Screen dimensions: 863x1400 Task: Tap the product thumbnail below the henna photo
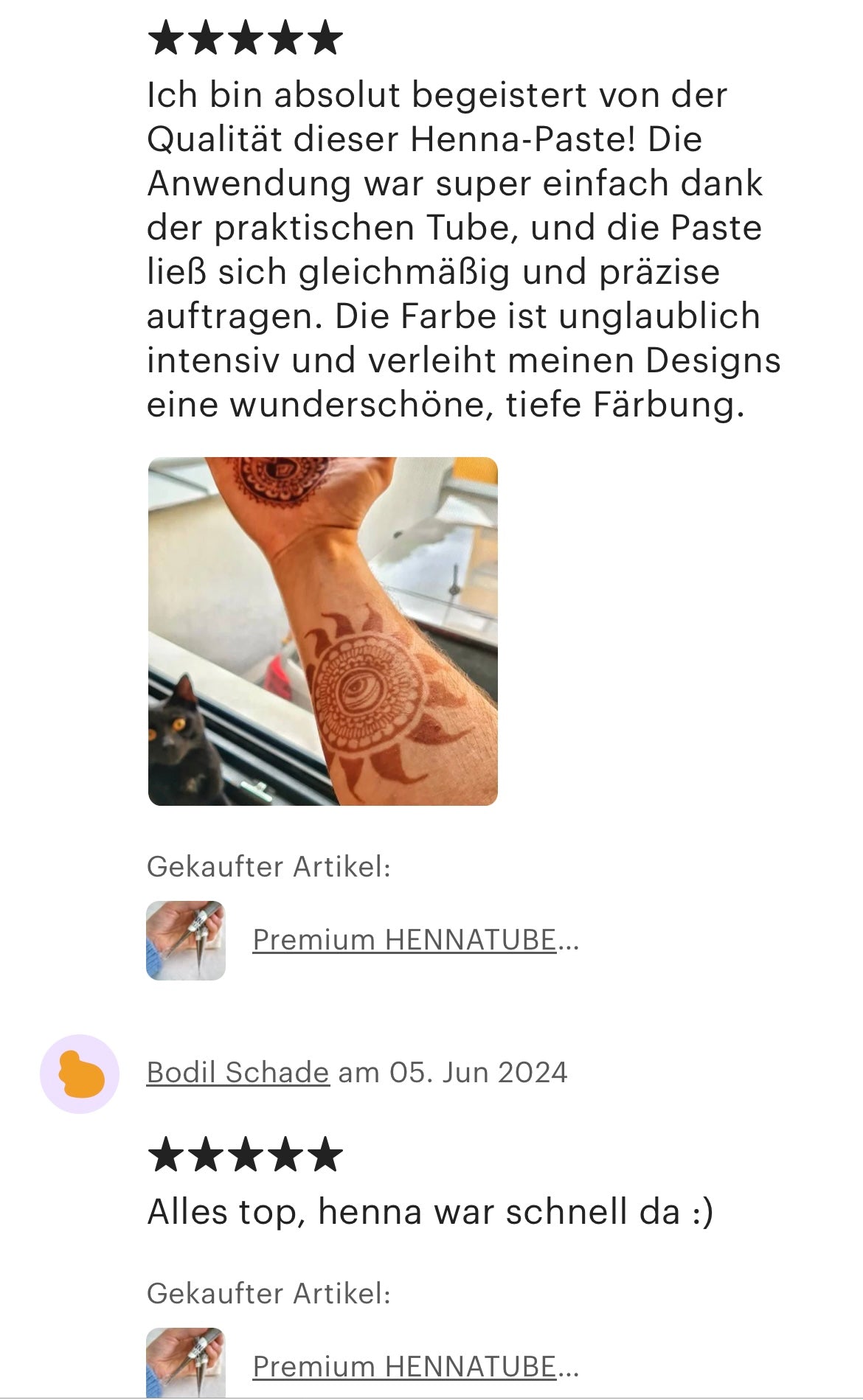[186, 941]
